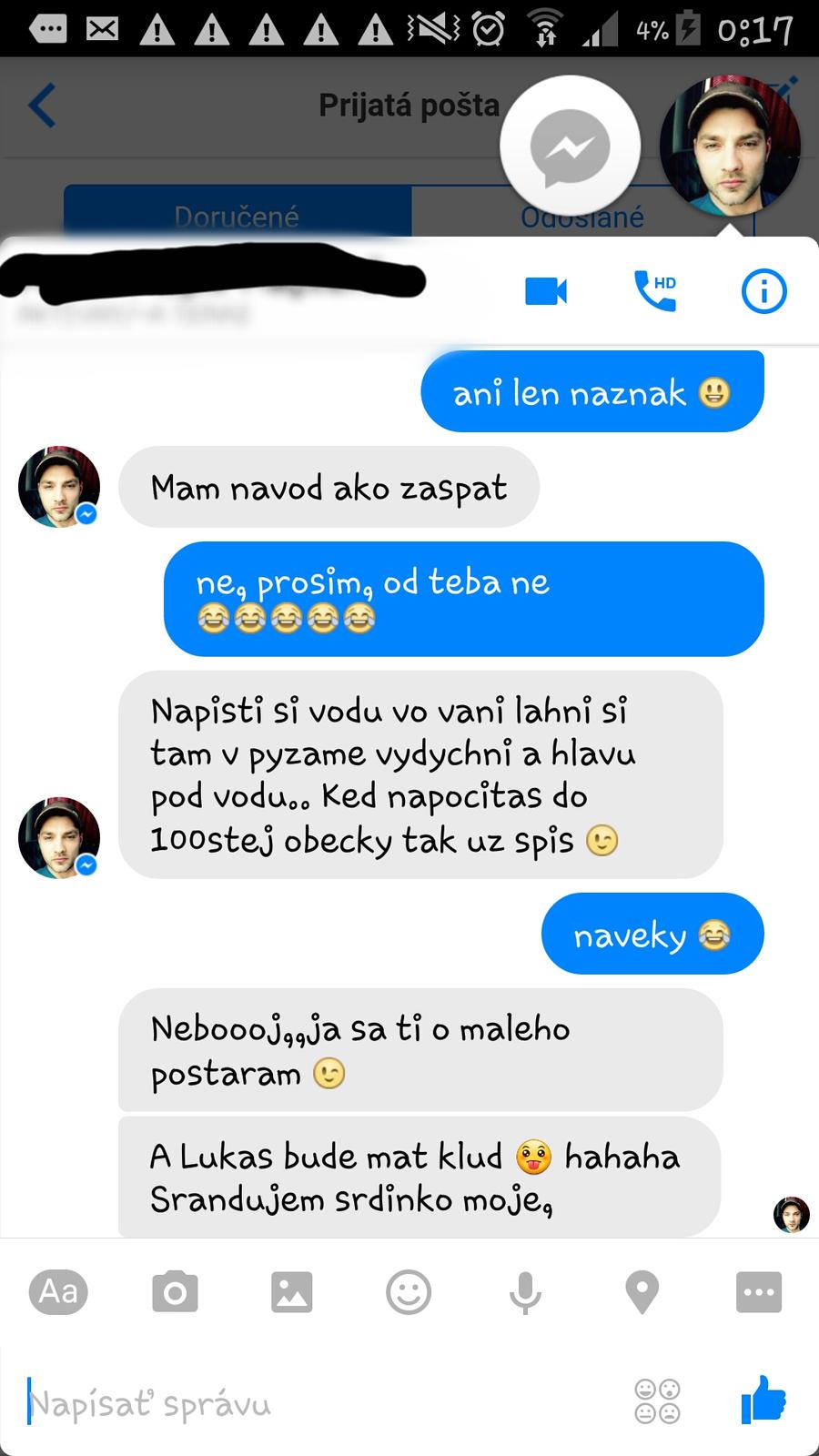The width and height of the screenshot is (819, 1456).
Task: Open the emoji faces button in message field
Action: point(657,1401)
